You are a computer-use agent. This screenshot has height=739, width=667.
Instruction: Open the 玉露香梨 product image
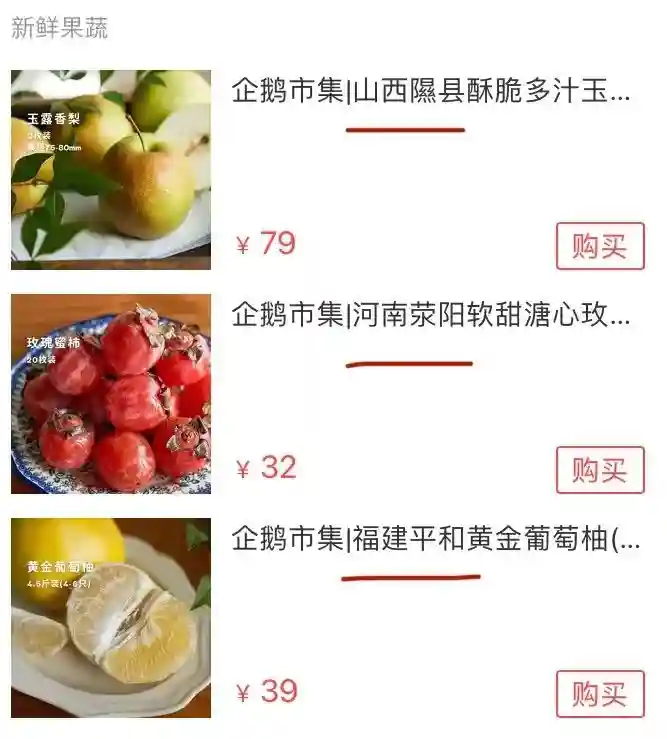tap(111, 169)
